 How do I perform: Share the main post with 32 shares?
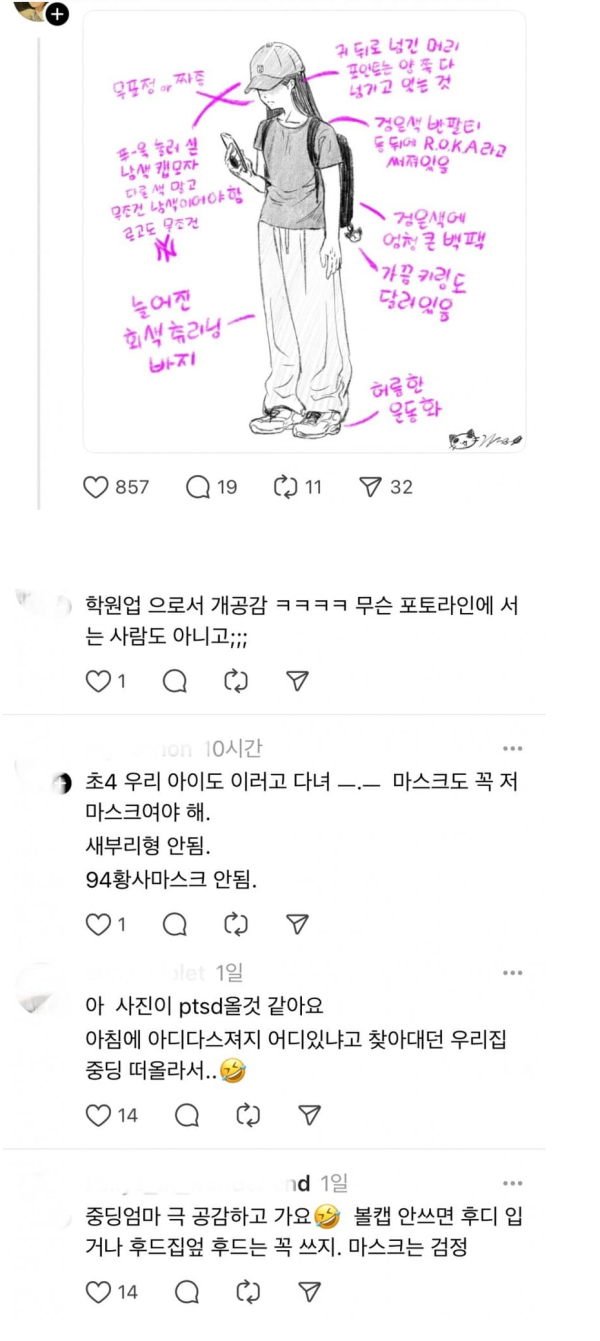(x=371, y=487)
